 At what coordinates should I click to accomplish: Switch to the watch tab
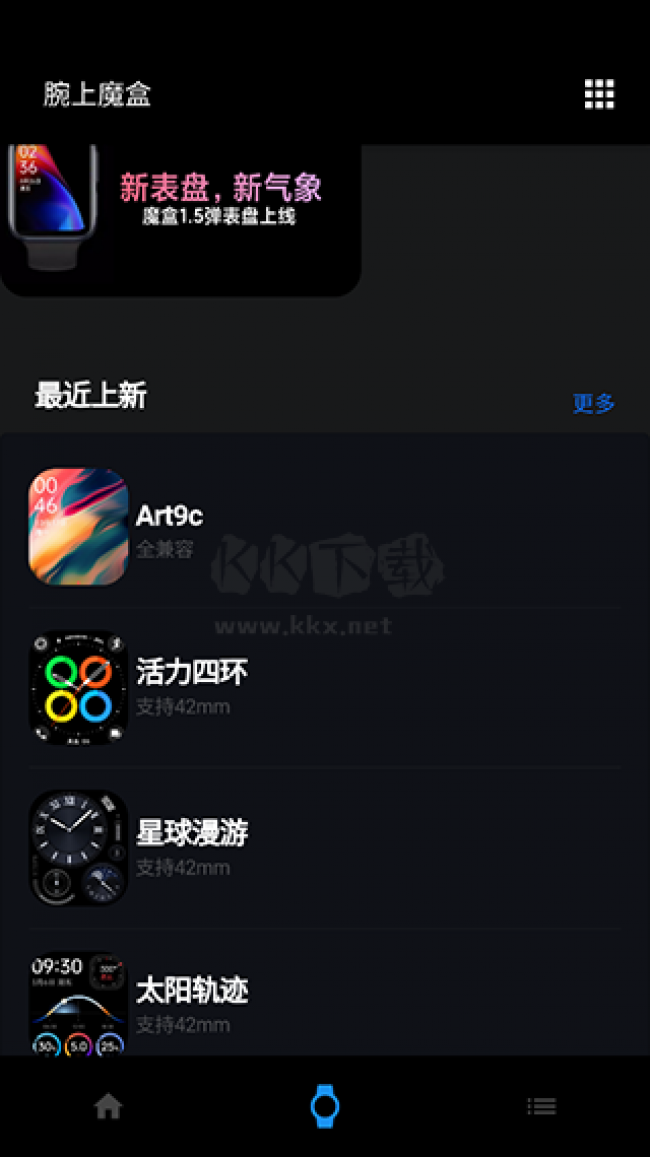(x=325, y=1106)
